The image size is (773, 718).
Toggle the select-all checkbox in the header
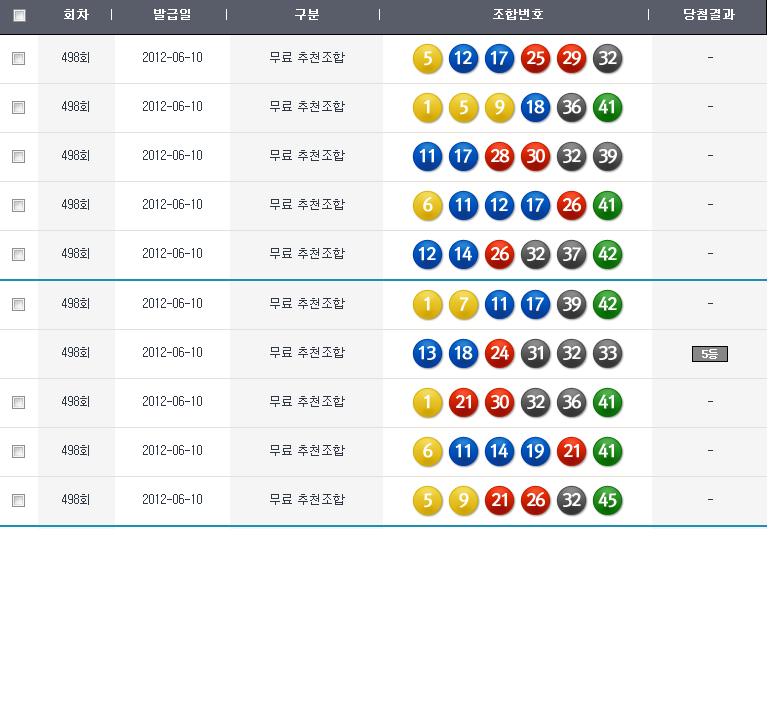(19, 16)
